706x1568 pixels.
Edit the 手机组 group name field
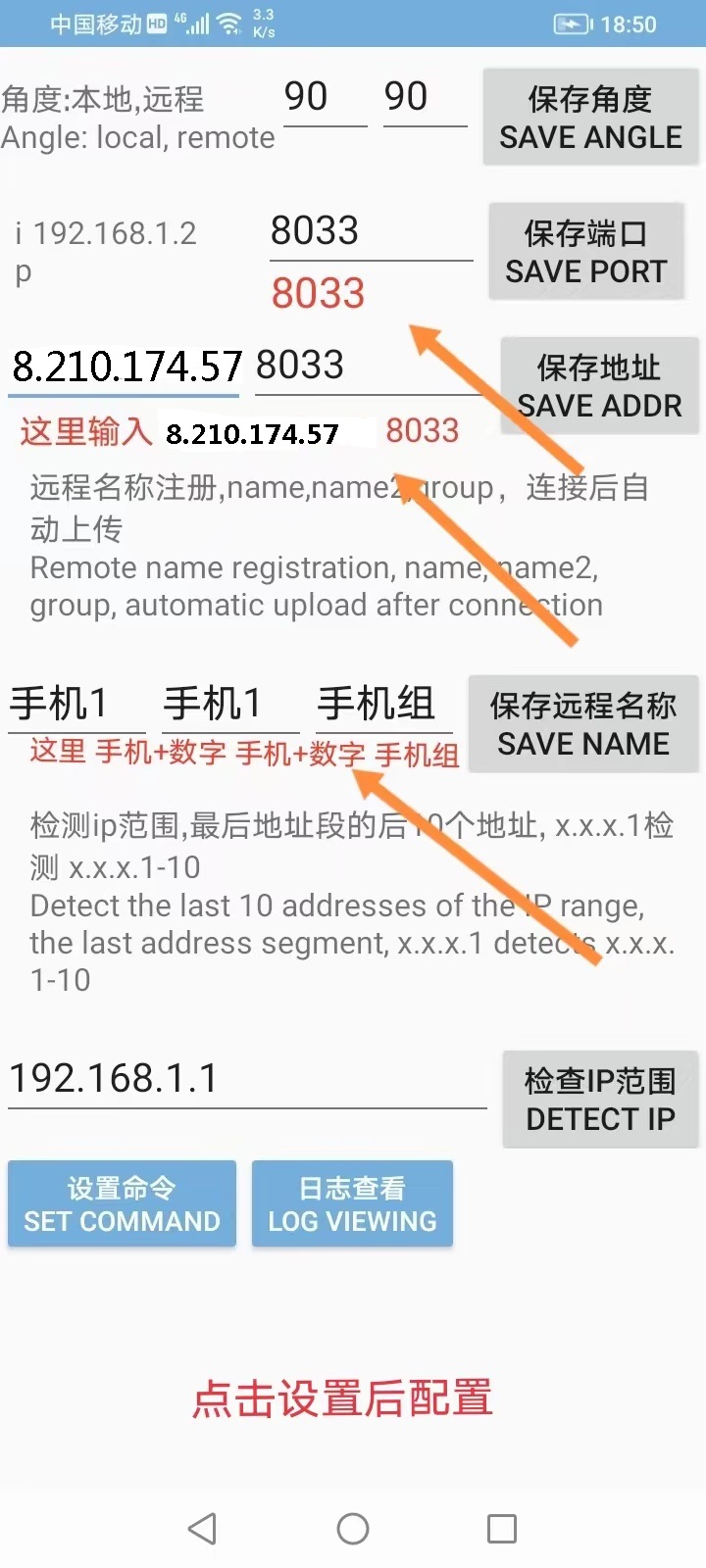point(380,704)
